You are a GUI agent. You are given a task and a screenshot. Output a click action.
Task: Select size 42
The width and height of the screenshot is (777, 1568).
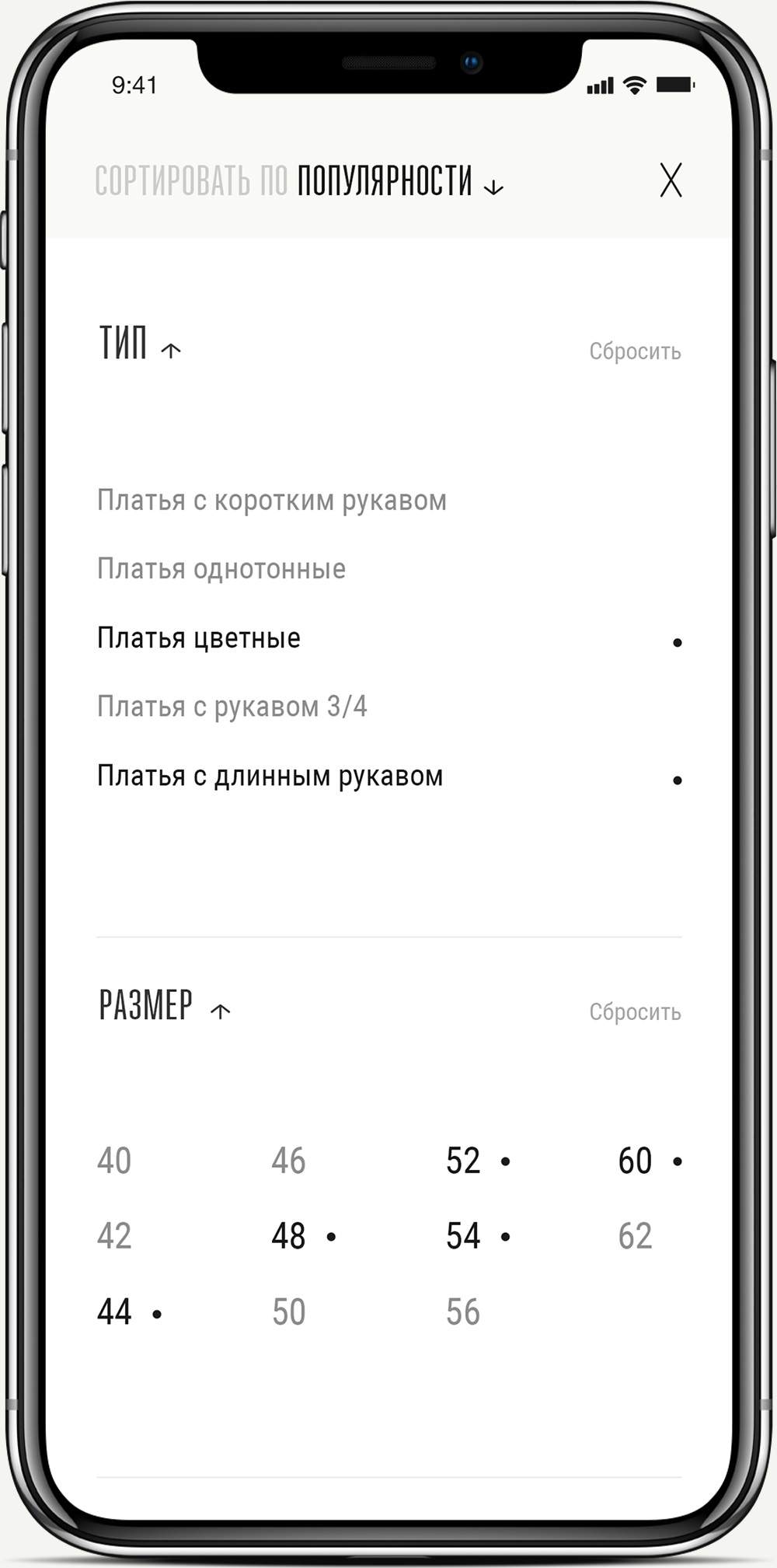[114, 1236]
